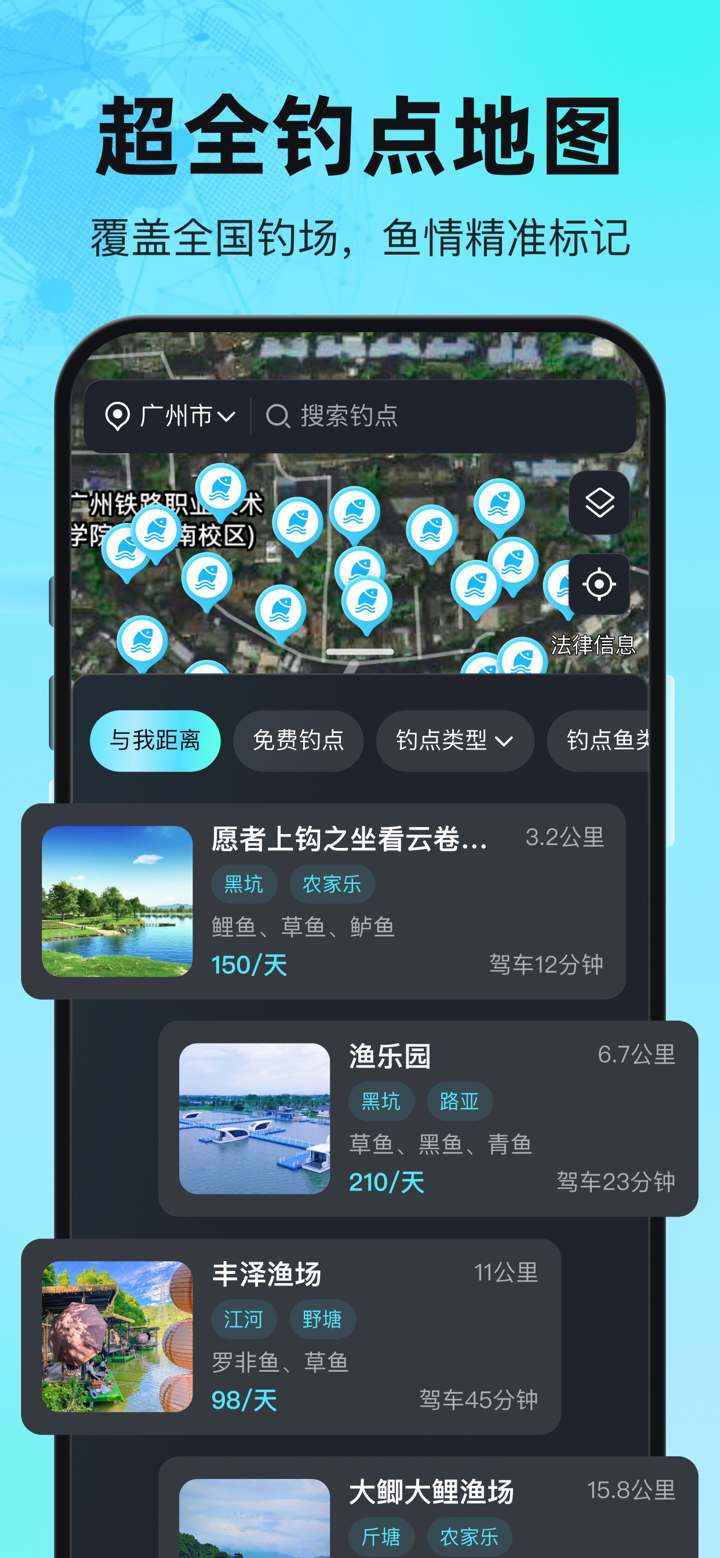The image size is (720, 1558).
Task: Toggle the 与我距离 sorting chip
Action: click(x=155, y=741)
